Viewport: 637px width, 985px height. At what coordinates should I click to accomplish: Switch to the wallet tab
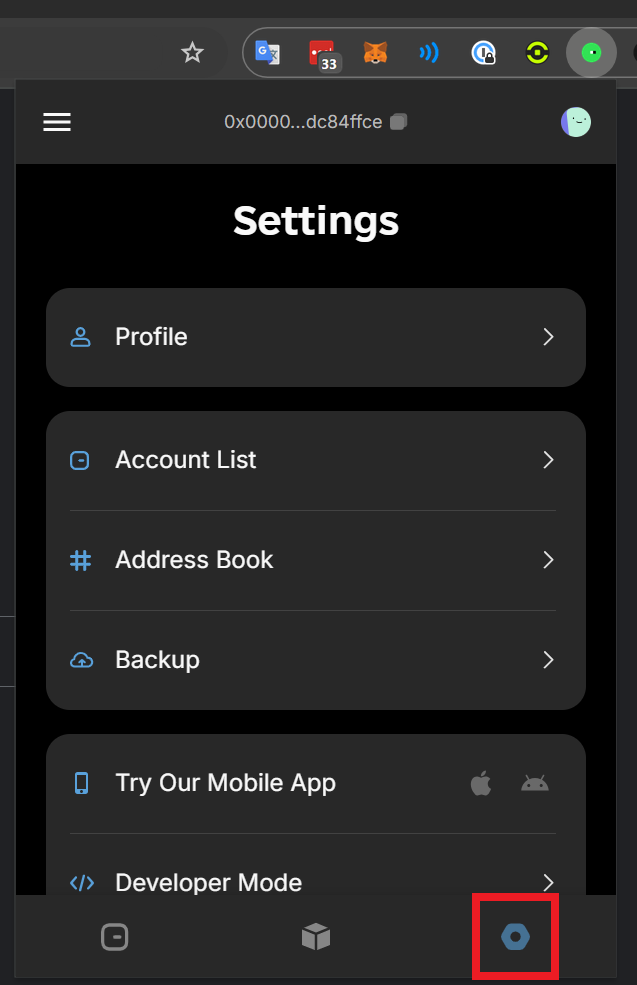click(x=115, y=937)
